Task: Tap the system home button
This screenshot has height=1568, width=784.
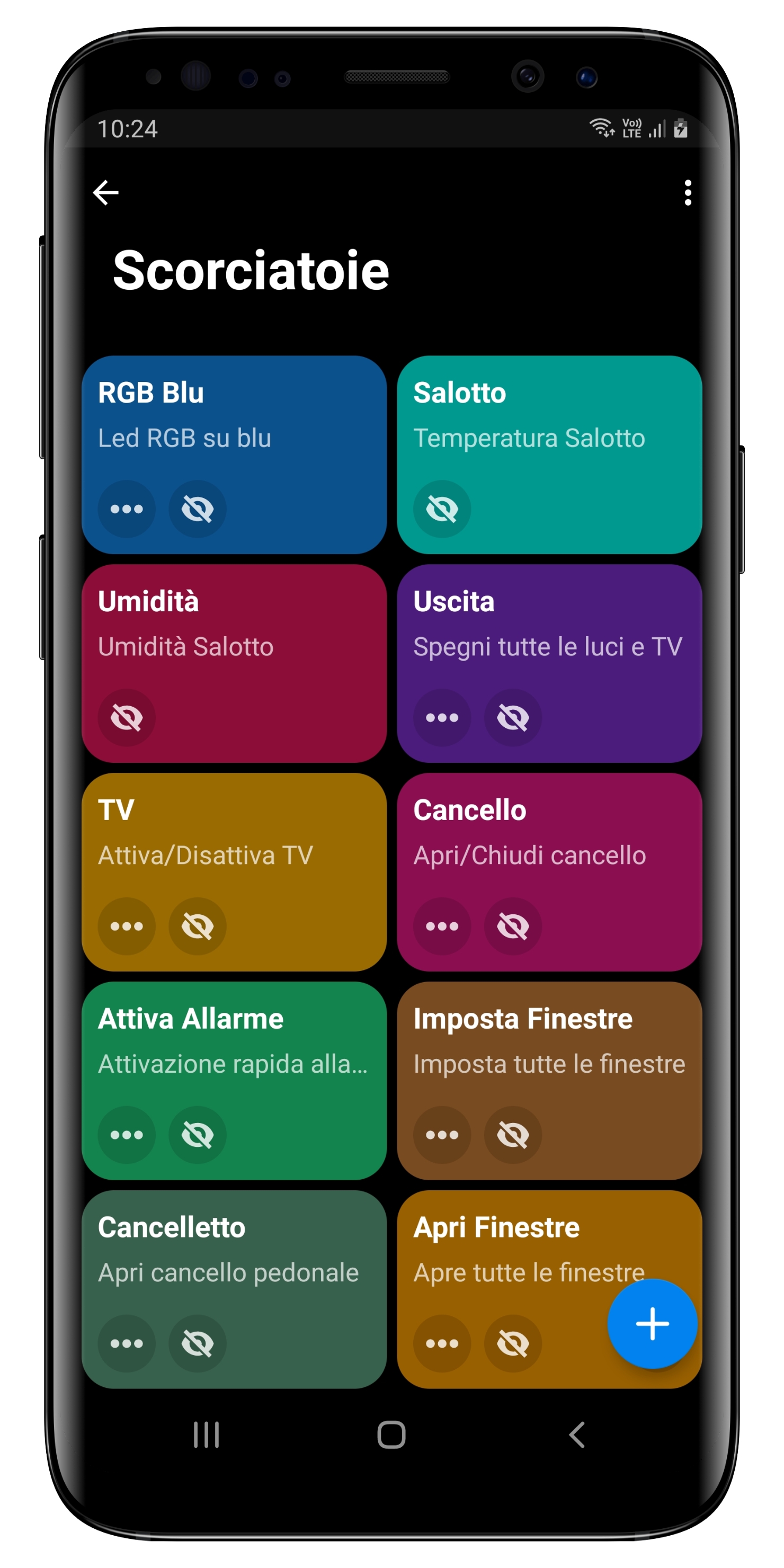Action: 391,1435
